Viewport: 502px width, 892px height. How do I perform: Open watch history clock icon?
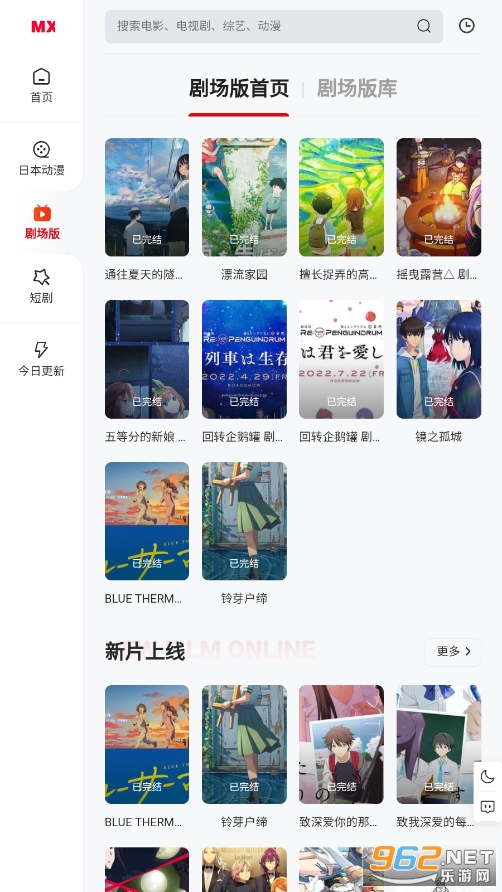[x=467, y=26]
